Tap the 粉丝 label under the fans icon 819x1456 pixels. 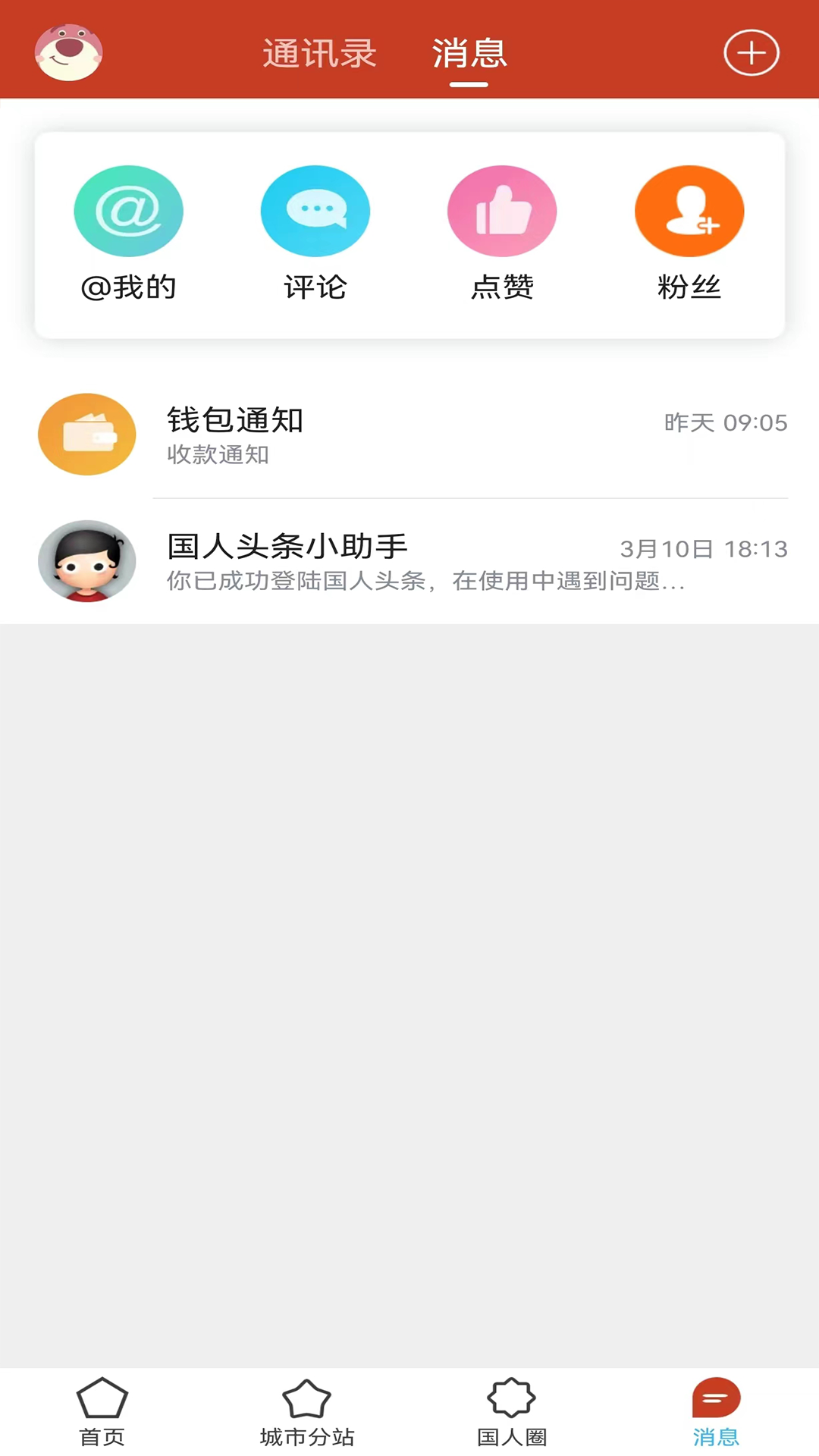click(689, 287)
